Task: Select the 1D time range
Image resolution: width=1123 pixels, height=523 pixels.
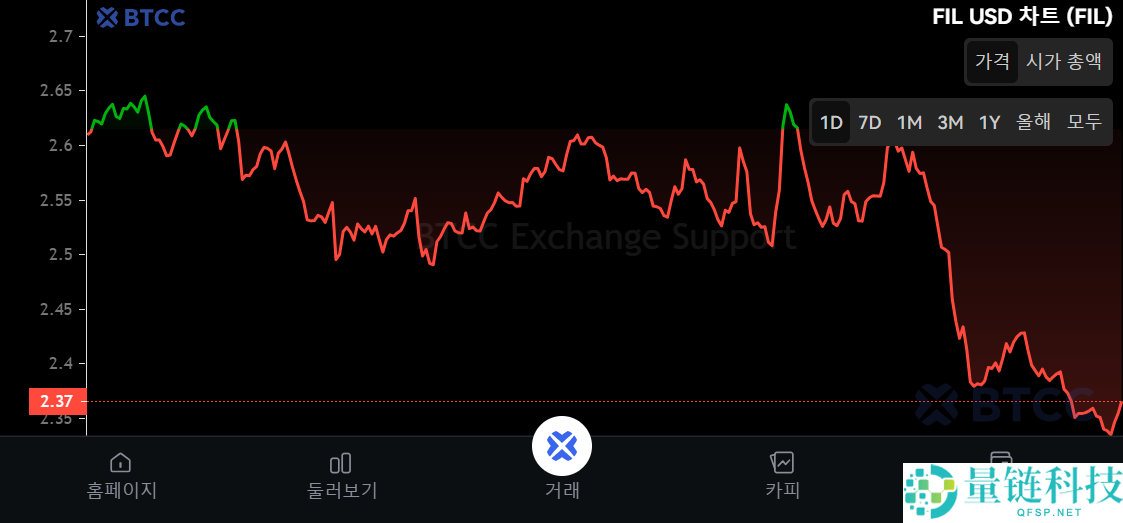Action: 831,122
